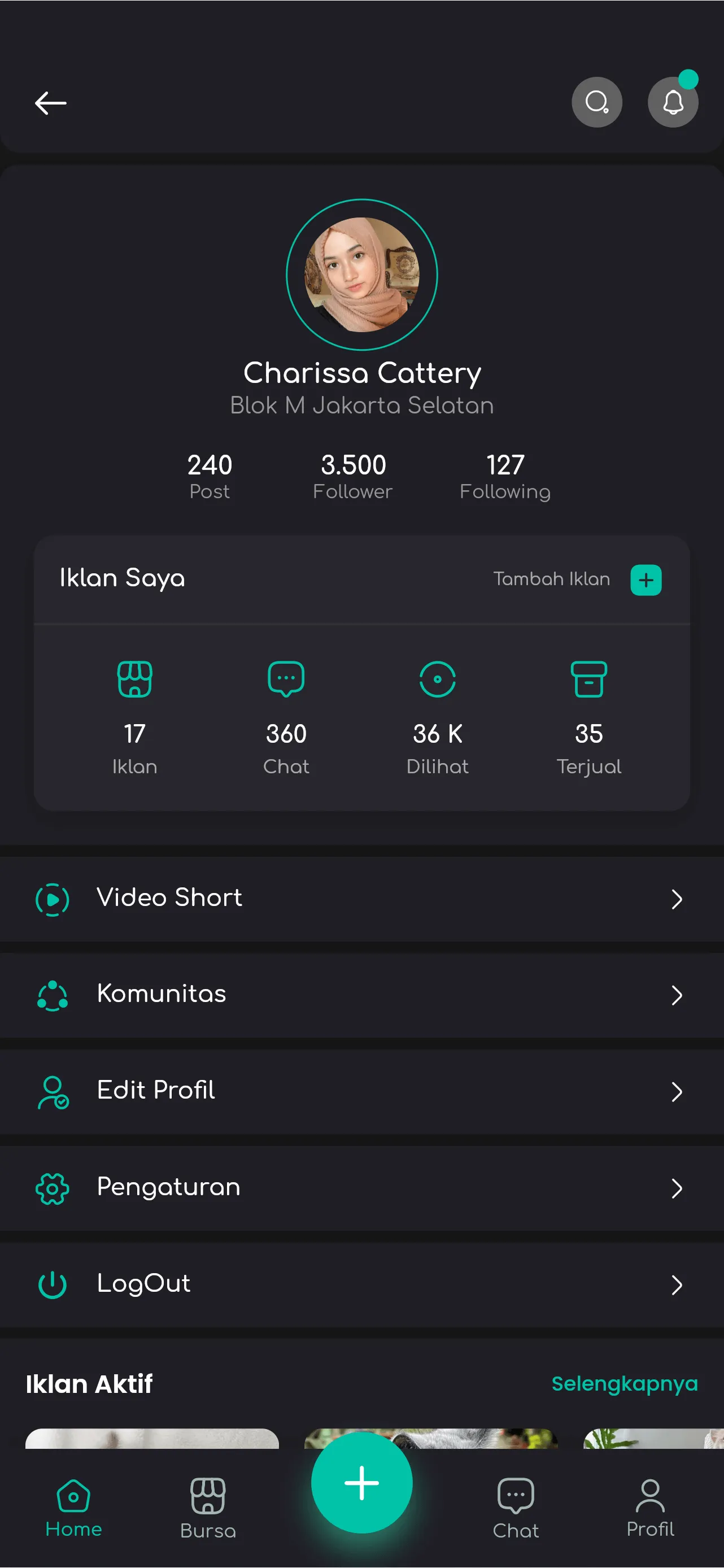724x1568 pixels.
Task: Open the Video Short row
Action: [x=361, y=899]
